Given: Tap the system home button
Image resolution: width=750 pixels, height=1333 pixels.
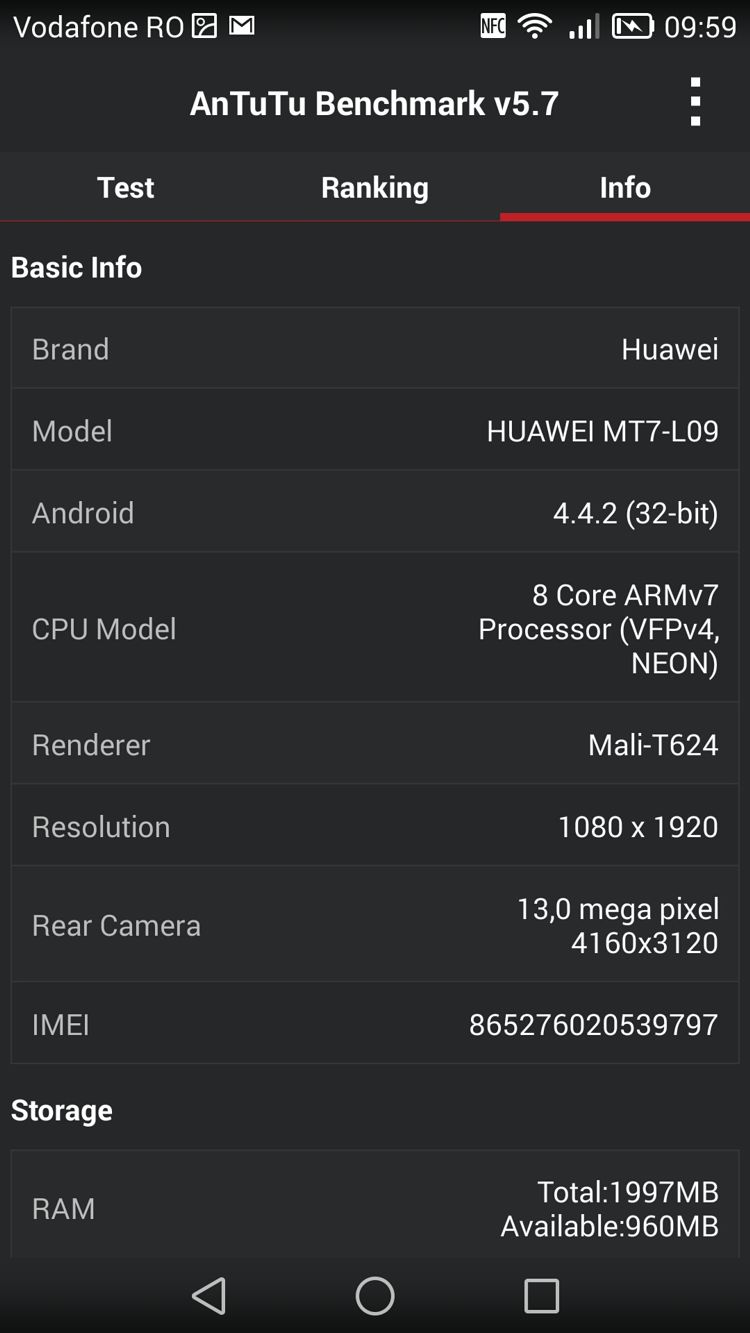Looking at the screenshot, I should tap(375, 1296).
